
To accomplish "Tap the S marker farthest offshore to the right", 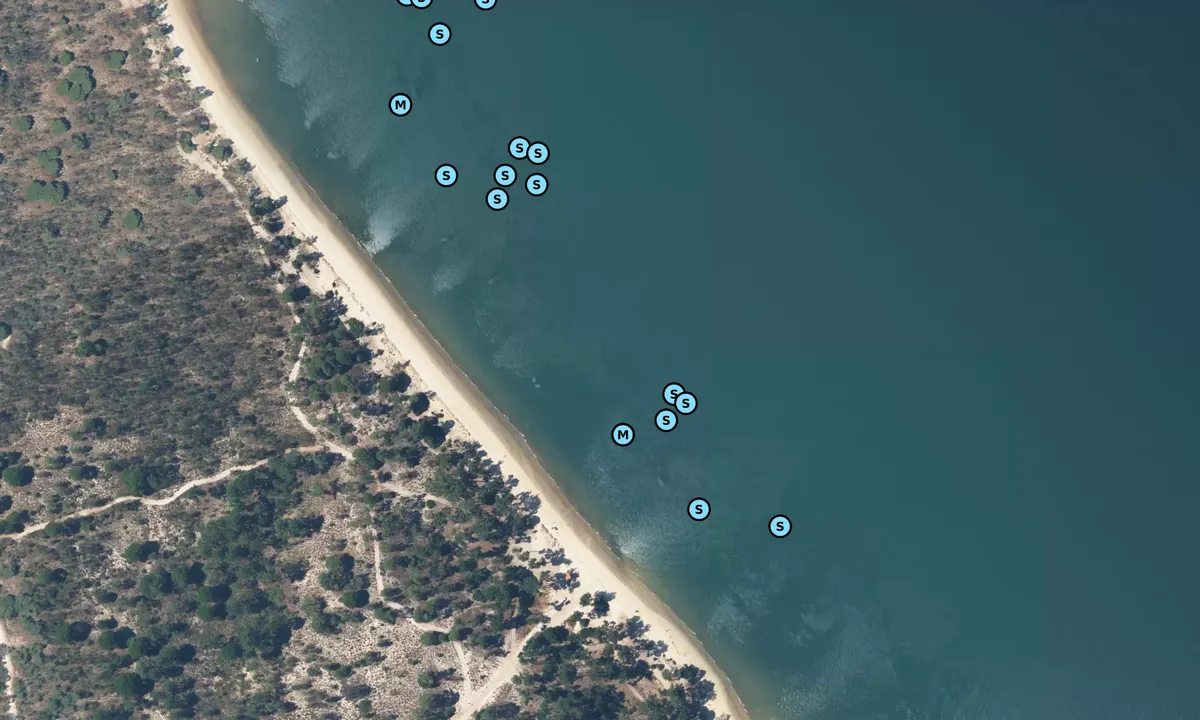I will tap(780, 526).
